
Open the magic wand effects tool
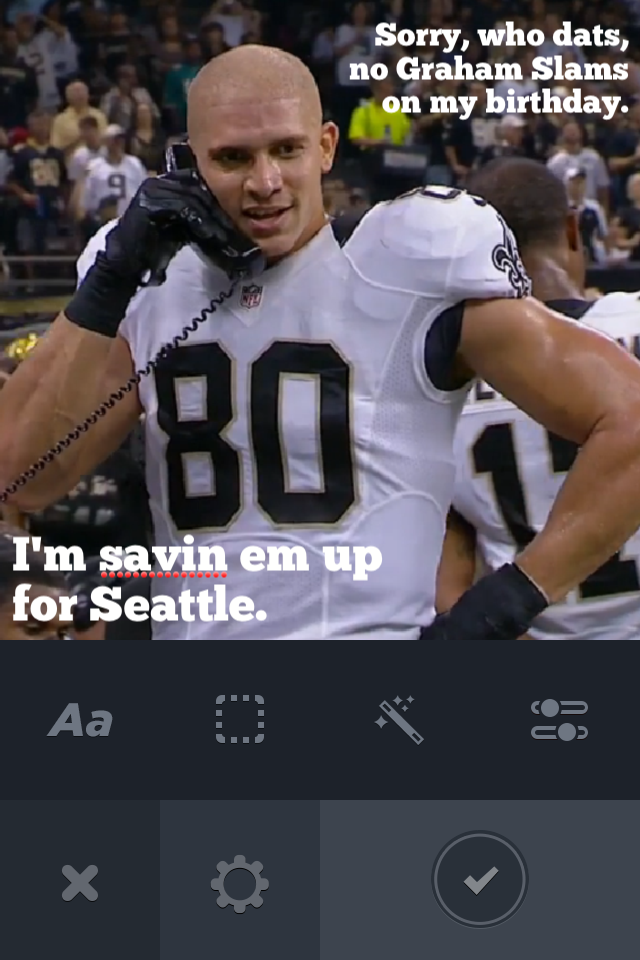pos(400,720)
